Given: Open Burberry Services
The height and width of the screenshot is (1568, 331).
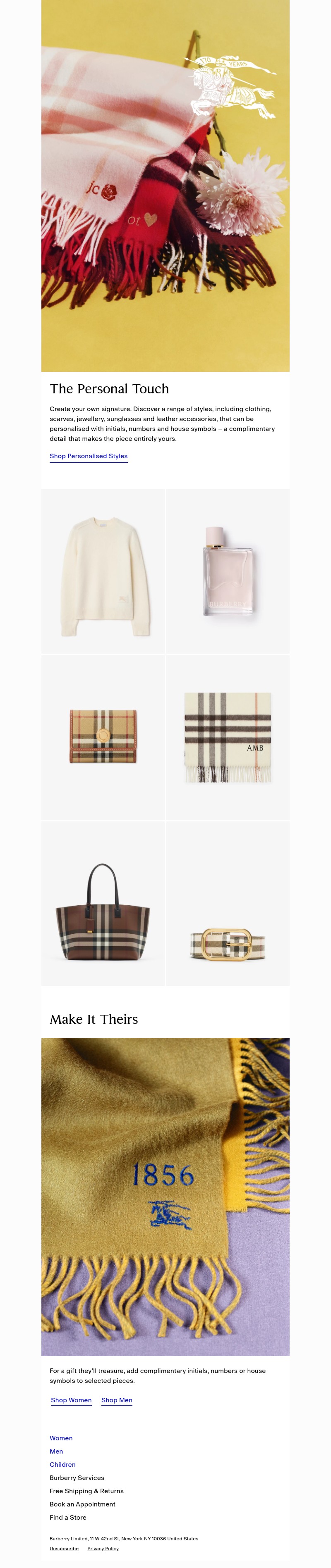Looking at the screenshot, I should (77, 1478).
